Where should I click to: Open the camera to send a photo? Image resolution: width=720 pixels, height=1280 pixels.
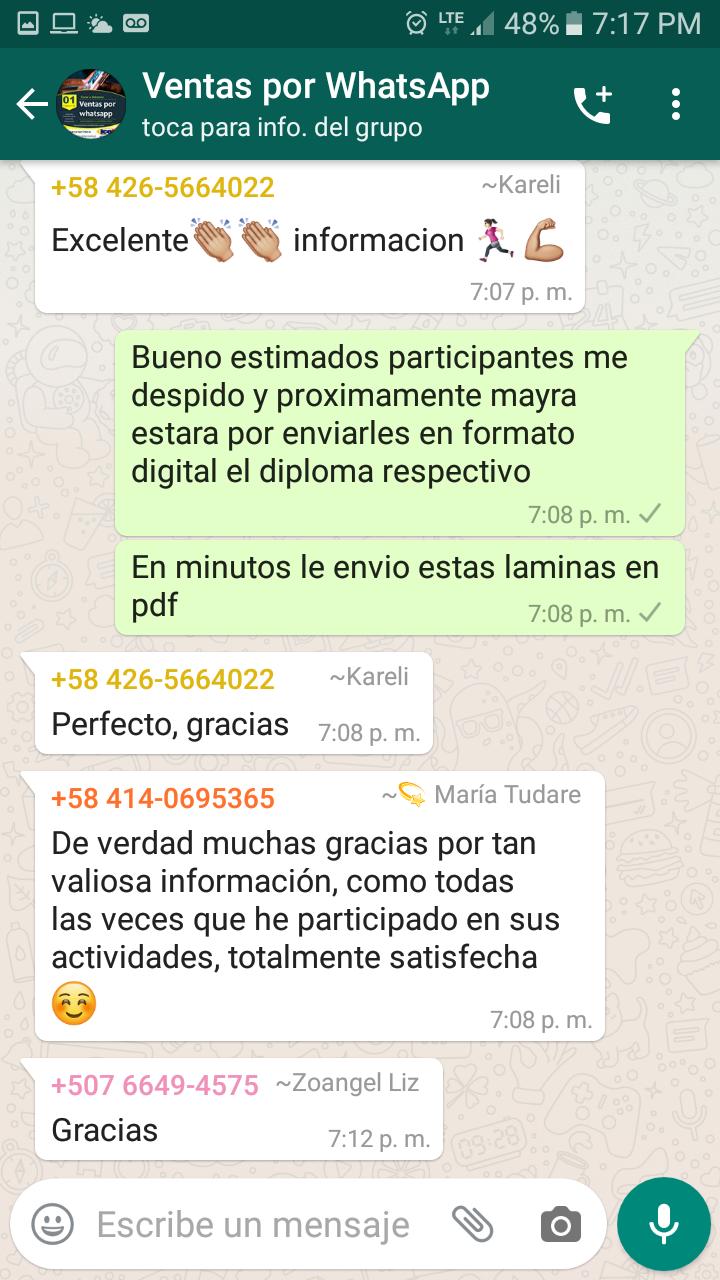pos(560,1224)
